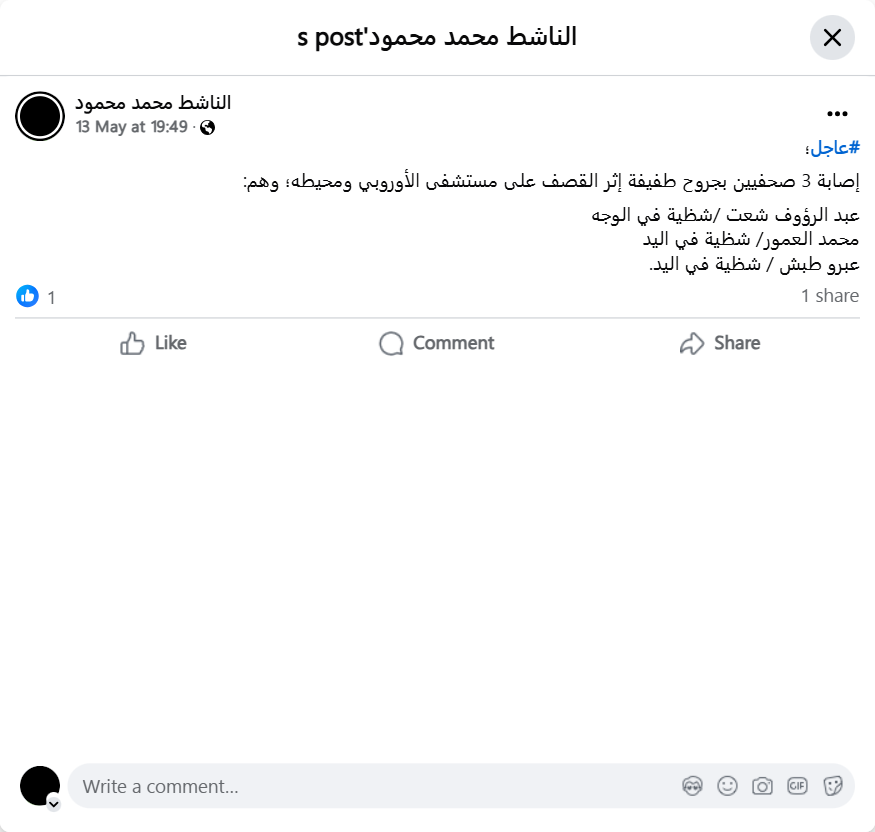Tap the Comment button

tap(437, 343)
